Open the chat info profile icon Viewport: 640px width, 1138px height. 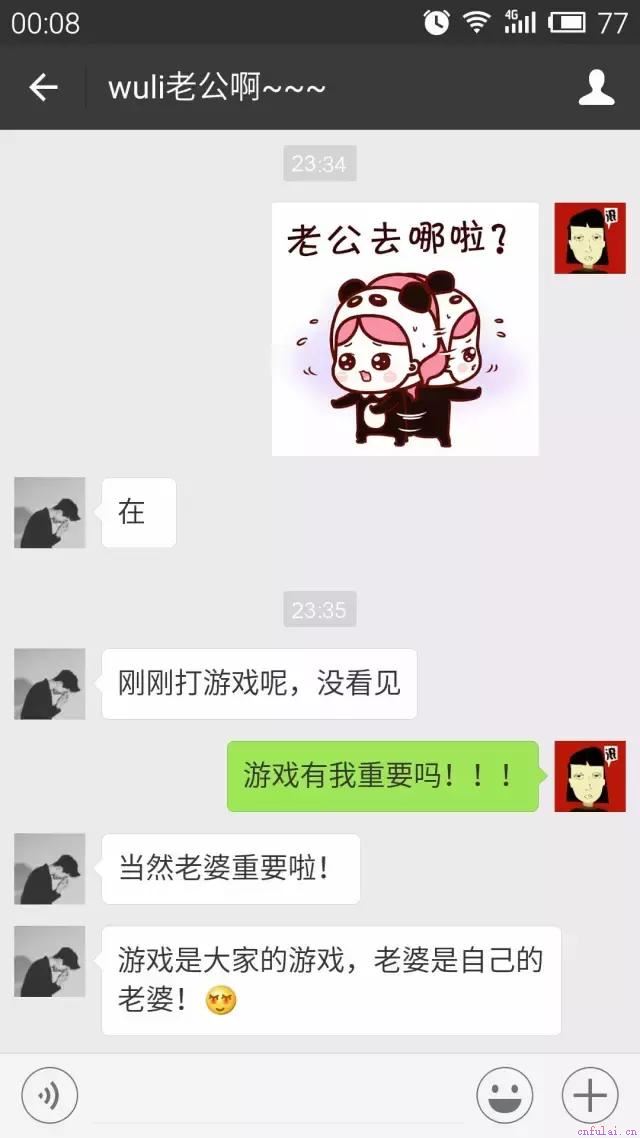pyautogui.click(x=596, y=88)
